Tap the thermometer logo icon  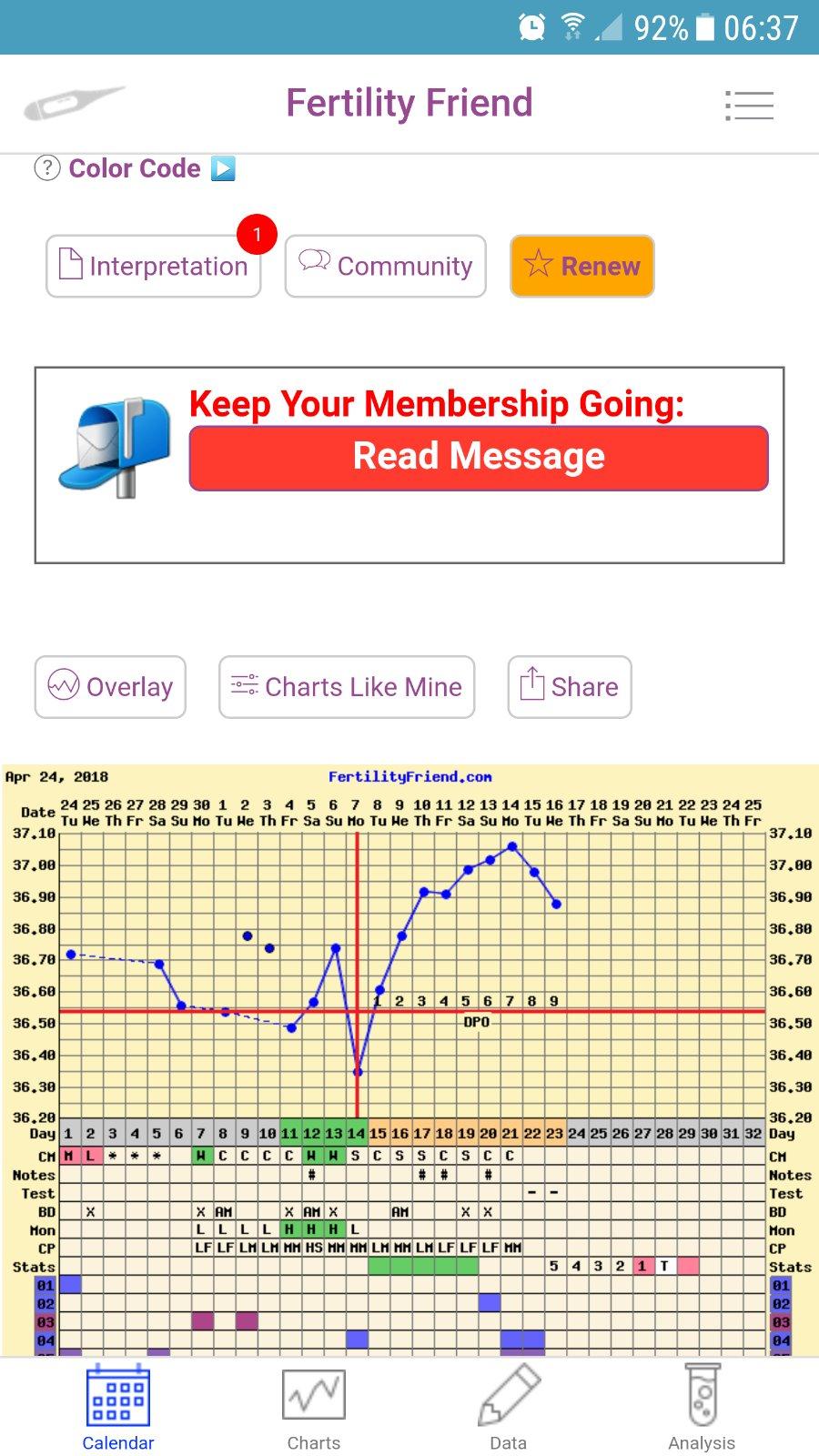[73, 103]
